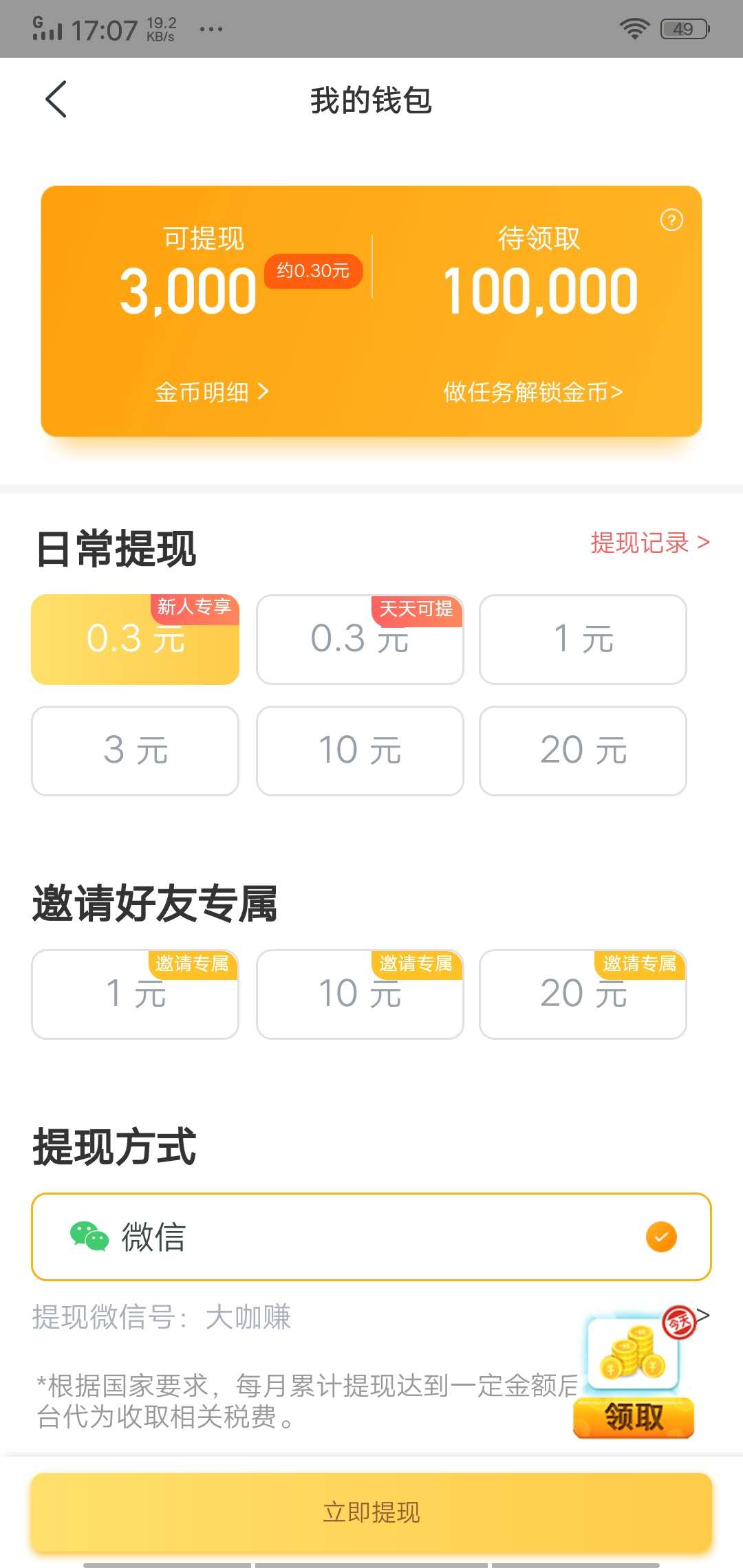Select the 20元 邀请专属 option
The image size is (743, 1568).
click(583, 995)
